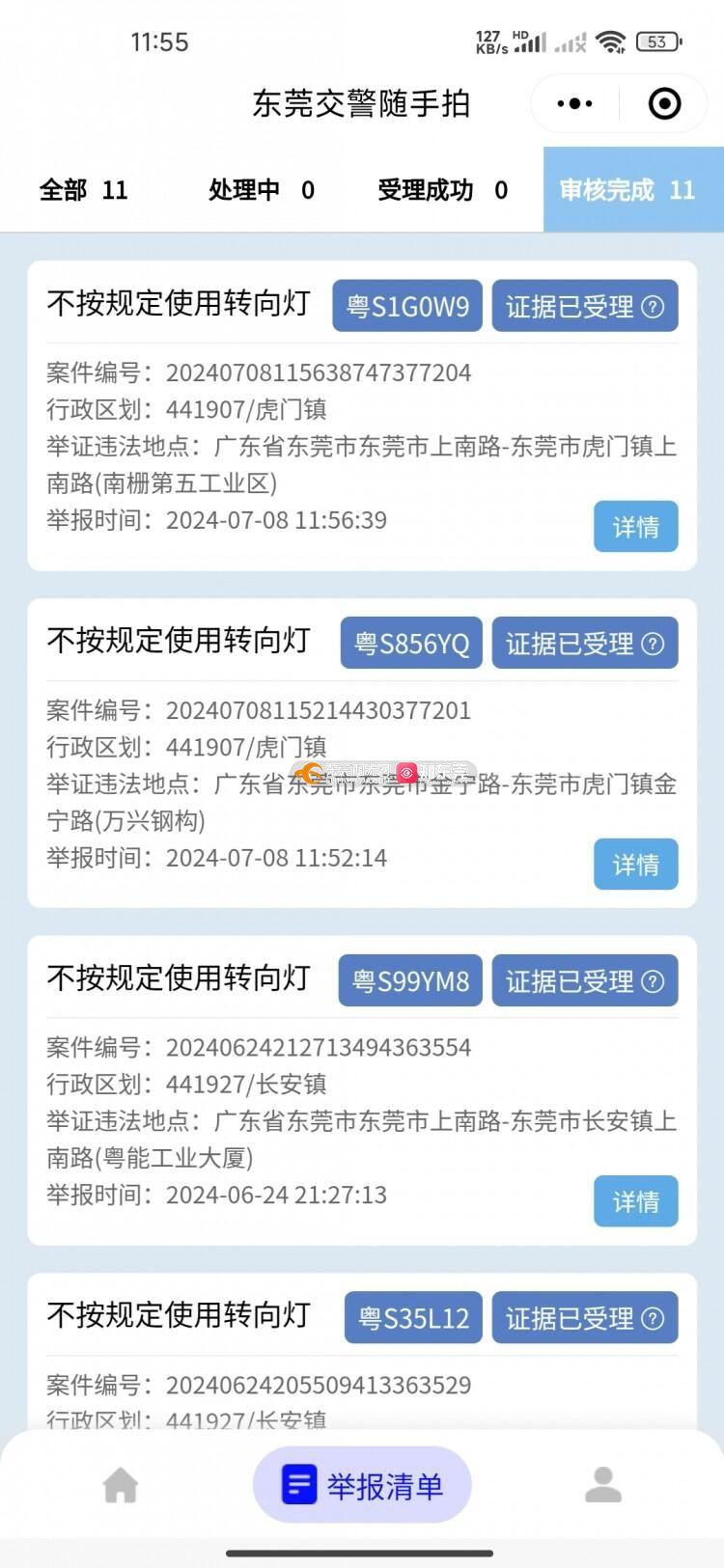Switch to the 全部 tab
Screen dimensions: 724x1568
pyautogui.click(x=83, y=190)
